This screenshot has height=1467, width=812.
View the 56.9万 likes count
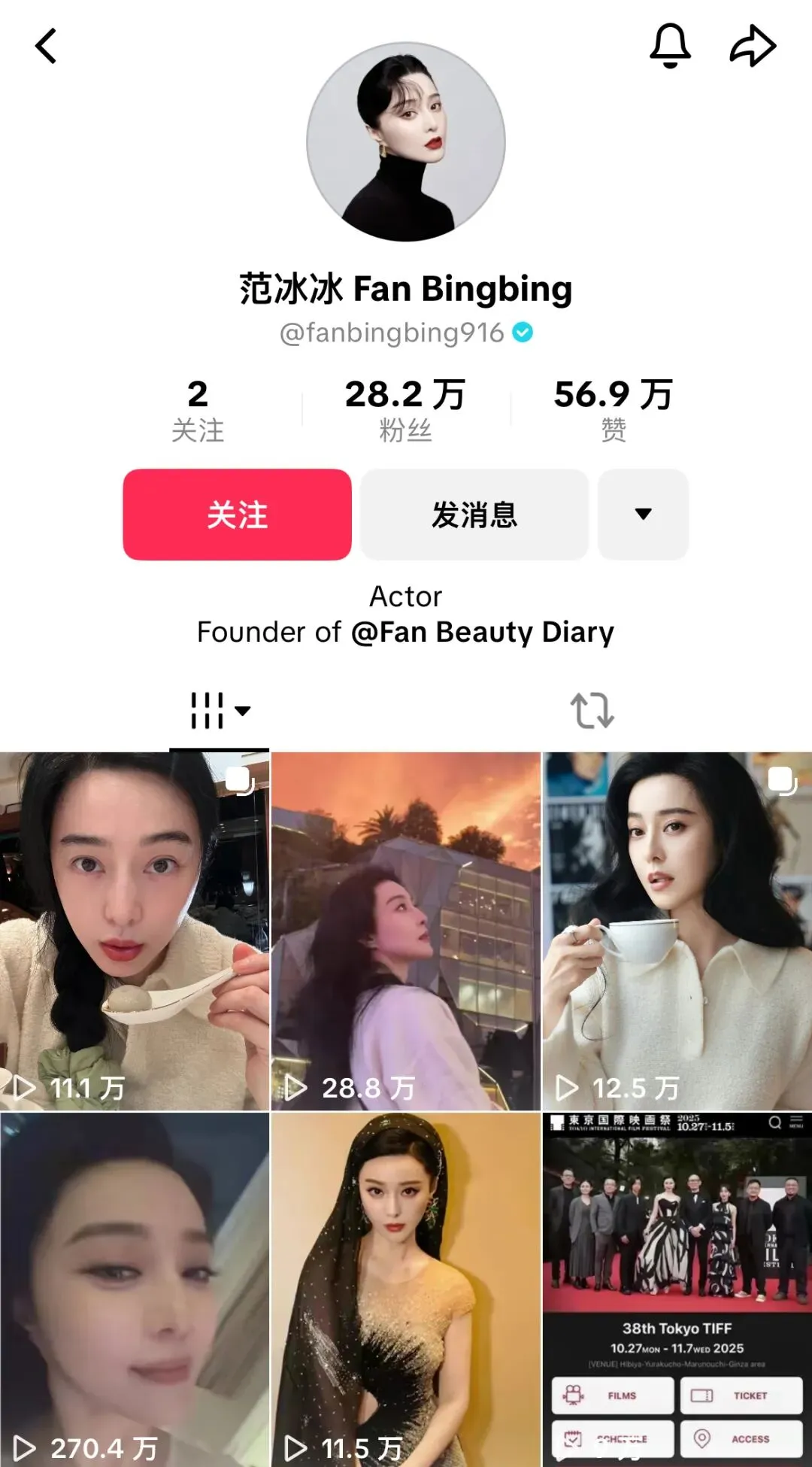point(614,406)
